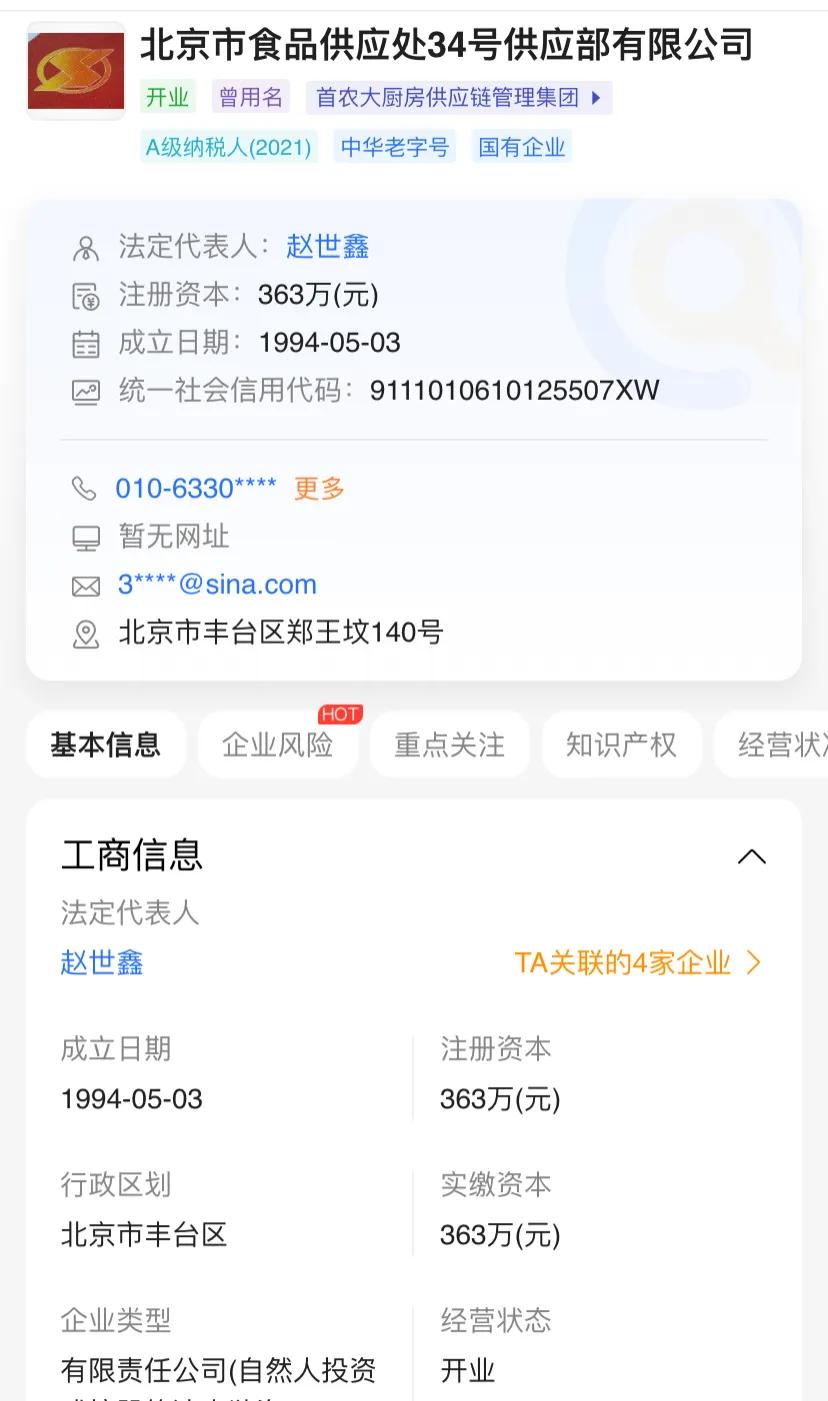The width and height of the screenshot is (828, 1401).
Task: Show 更多 phone numbers
Action: pyautogui.click(x=319, y=489)
